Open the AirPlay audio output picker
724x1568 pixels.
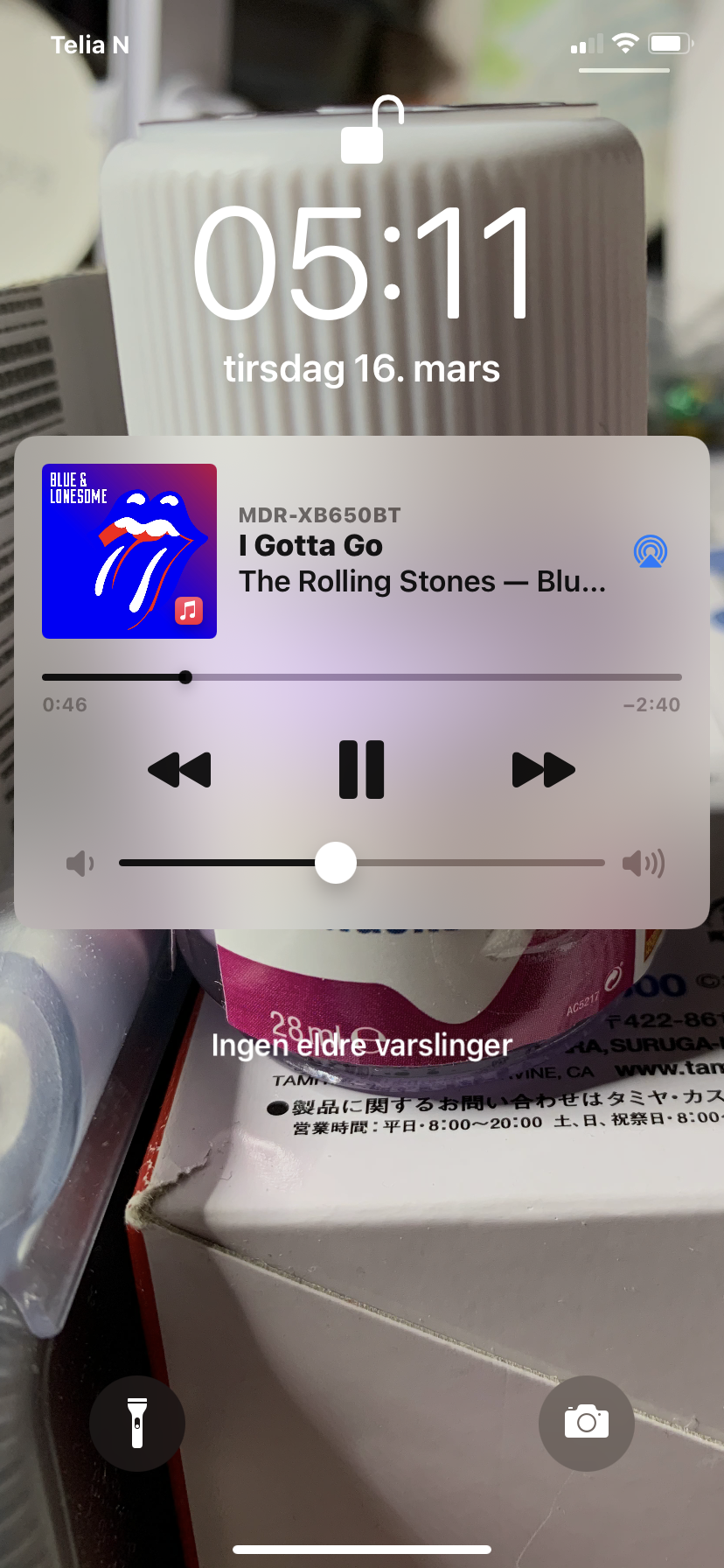(651, 551)
